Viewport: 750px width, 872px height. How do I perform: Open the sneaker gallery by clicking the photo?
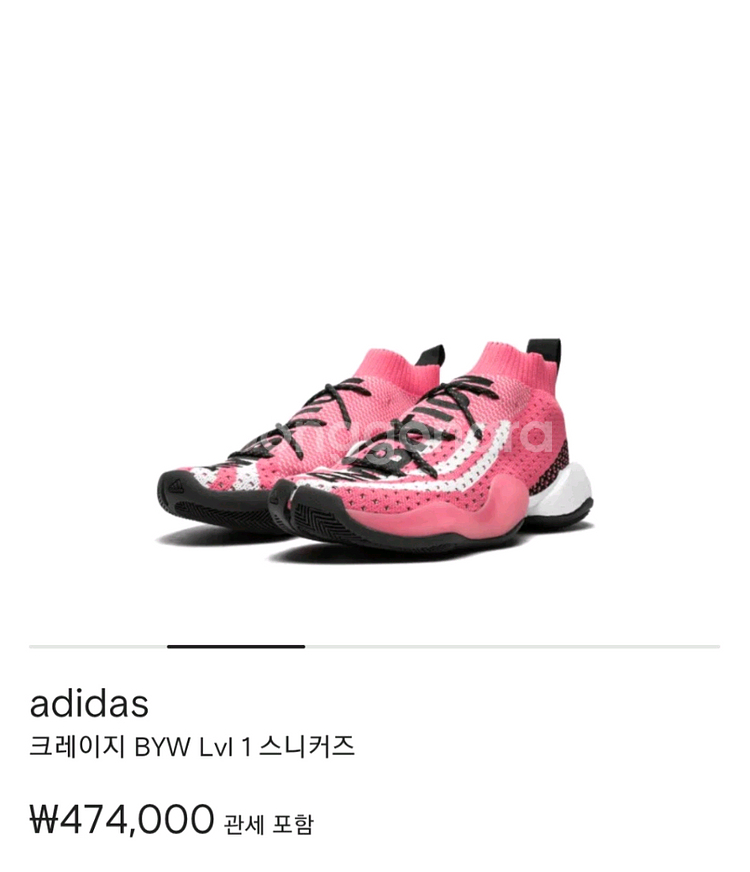coord(375,430)
